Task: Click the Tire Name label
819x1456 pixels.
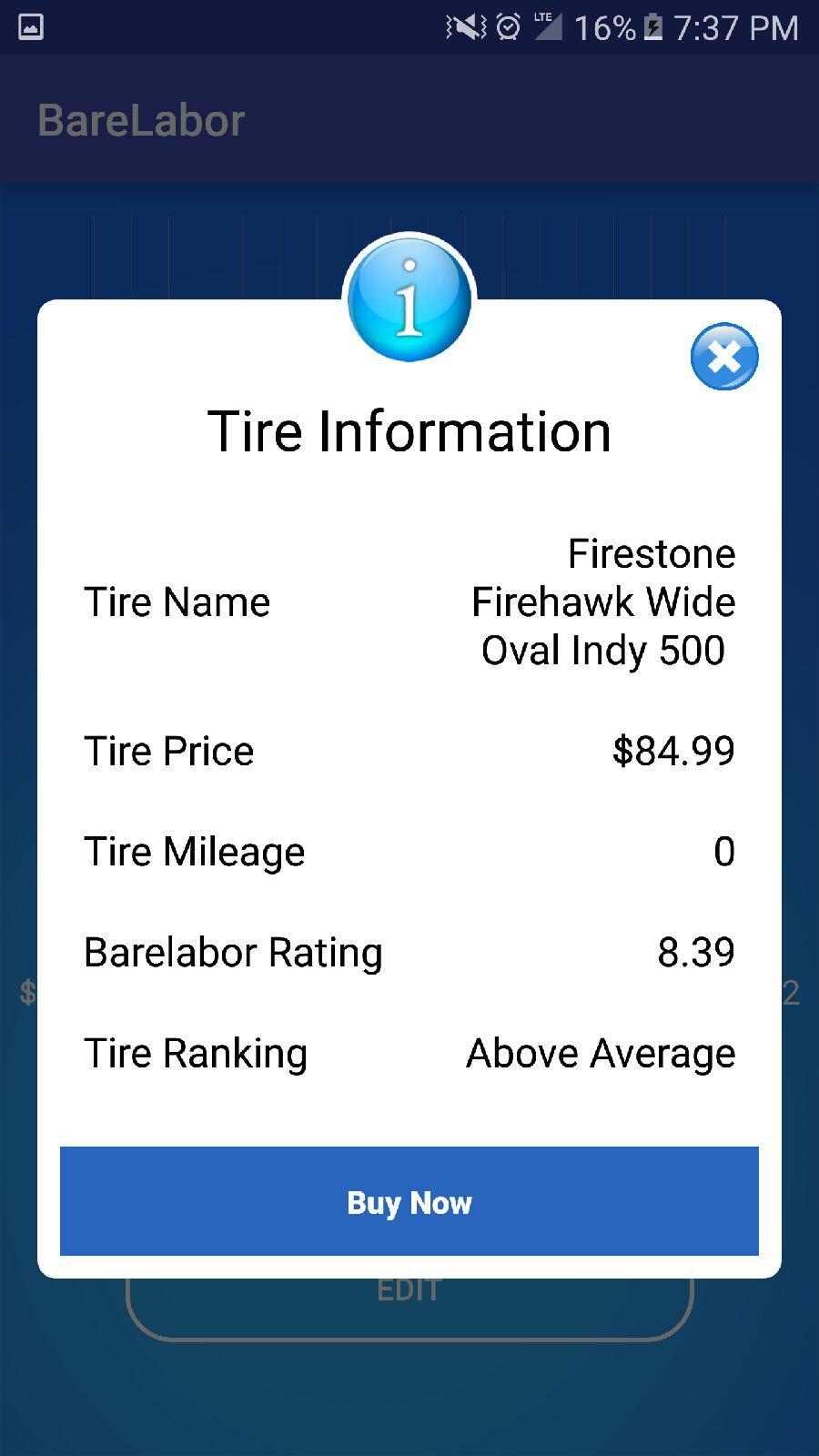Action: [x=177, y=601]
